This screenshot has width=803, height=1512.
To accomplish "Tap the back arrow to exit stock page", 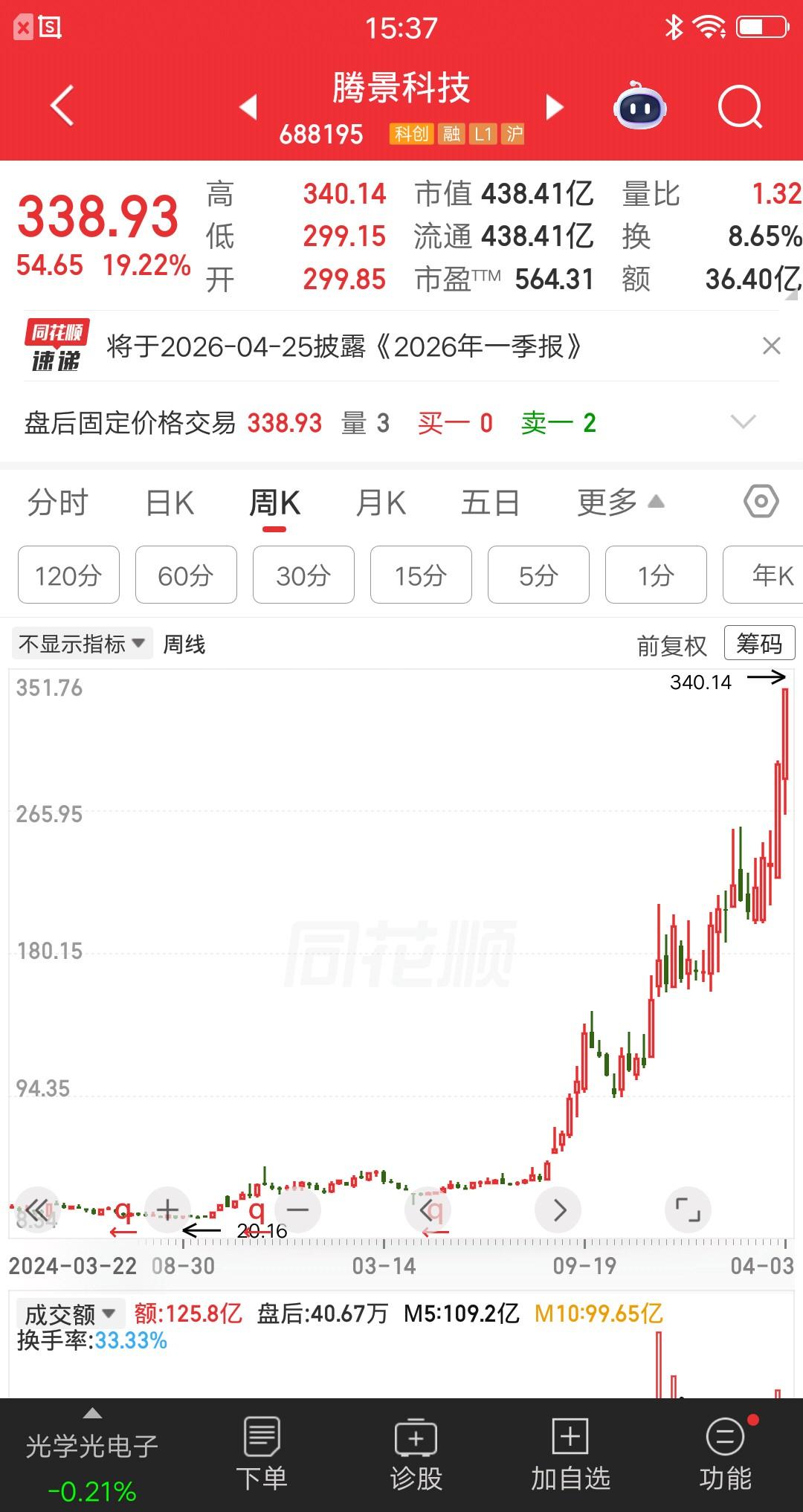I will point(62,107).
